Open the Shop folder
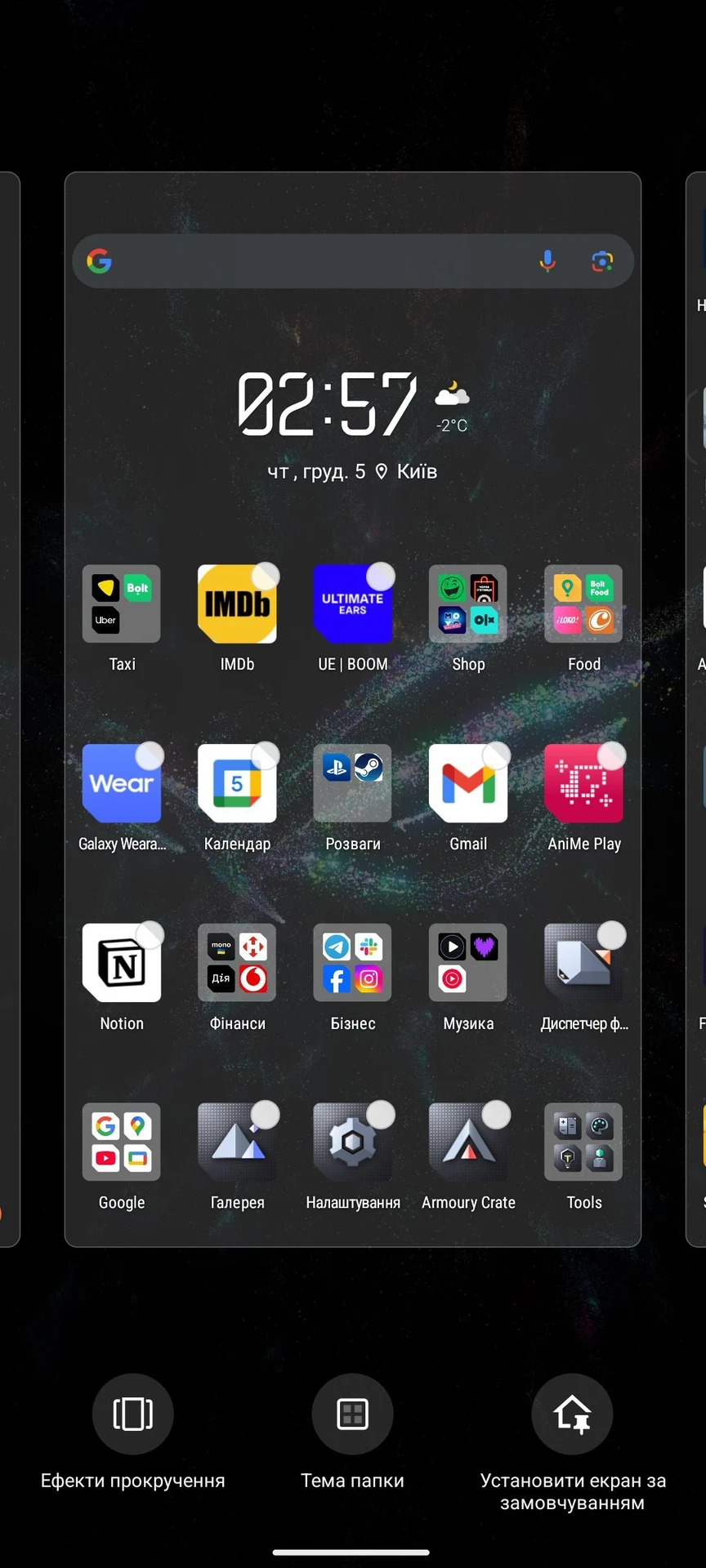 [468, 604]
